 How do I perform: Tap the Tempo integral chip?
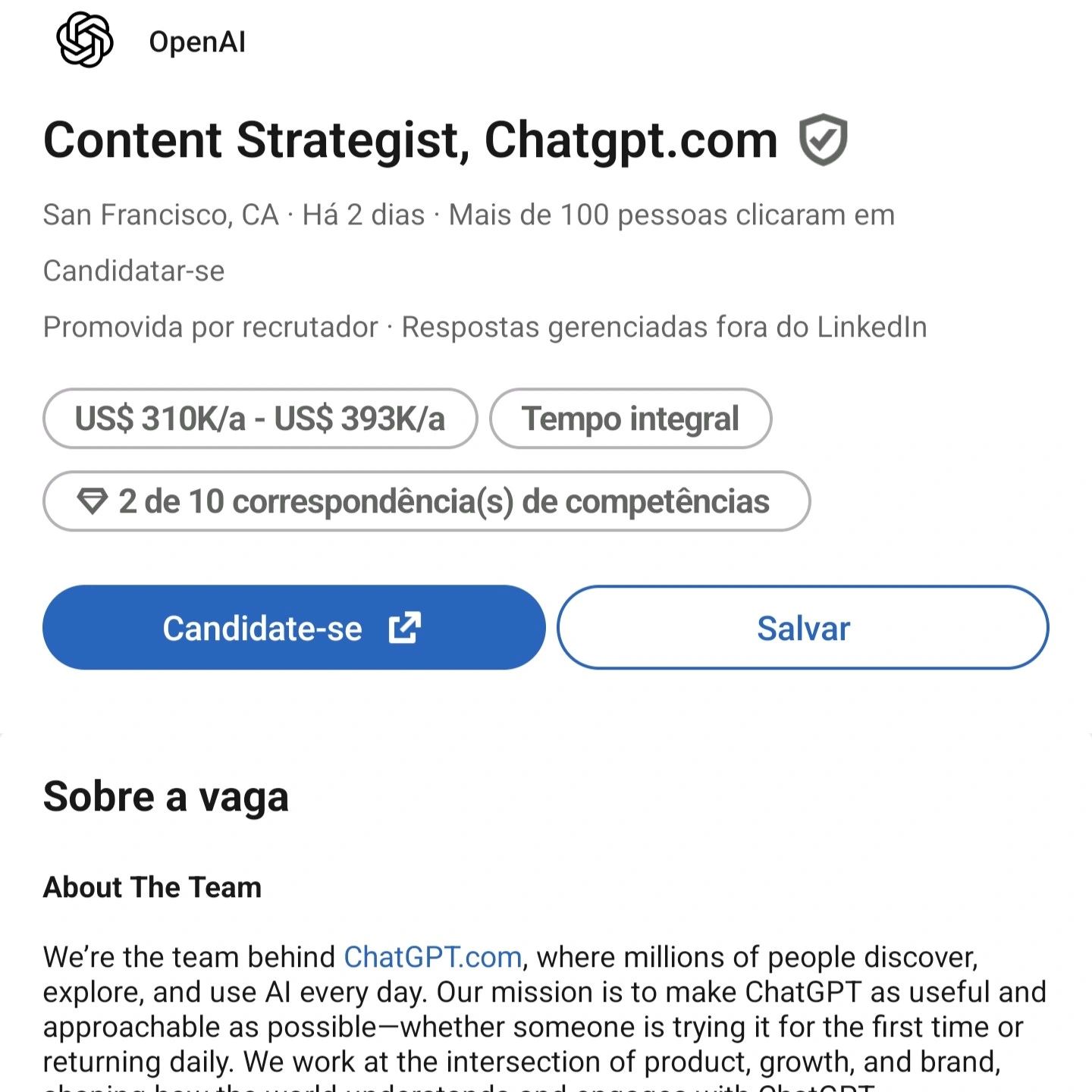630,419
